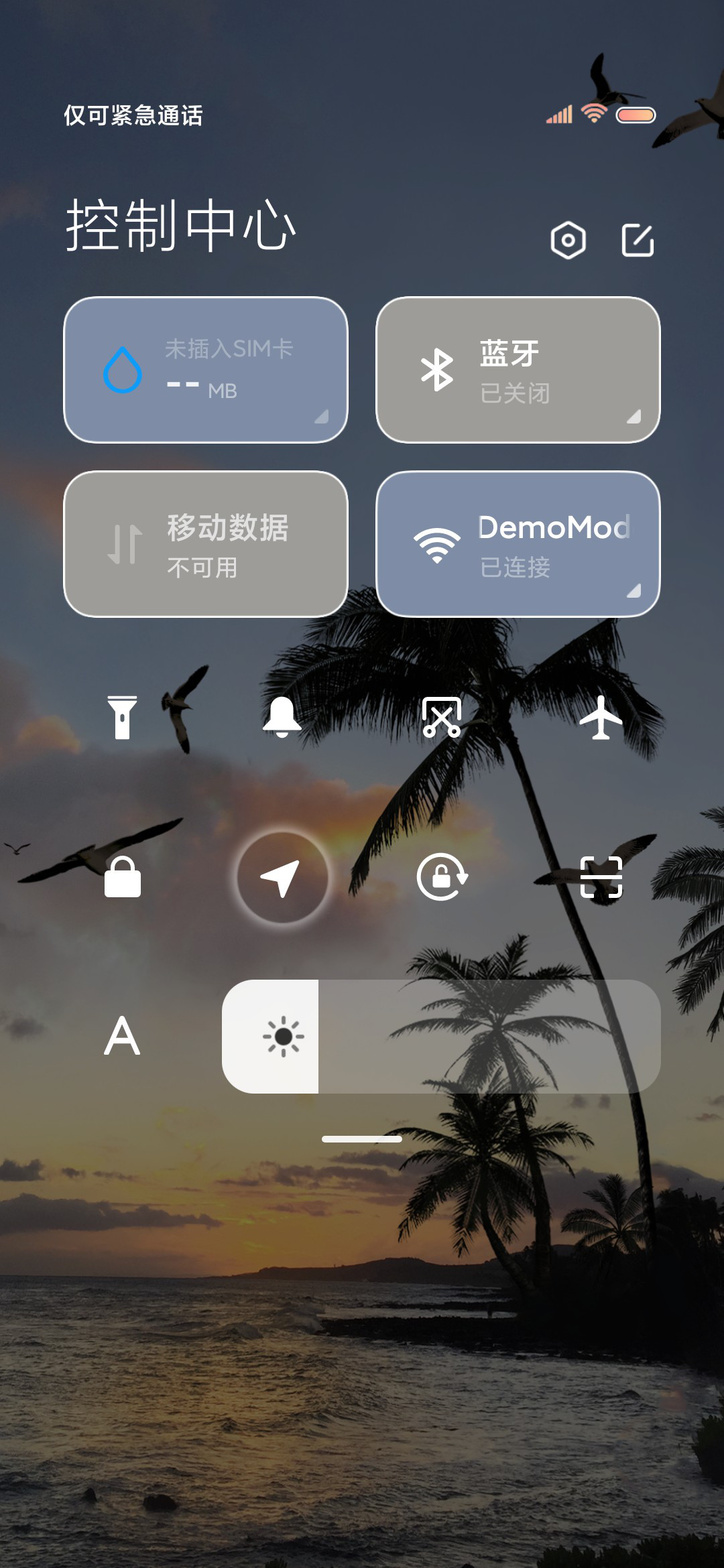Tap the handle bar below the brightness slider
The width and height of the screenshot is (724, 1568).
(362, 1139)
